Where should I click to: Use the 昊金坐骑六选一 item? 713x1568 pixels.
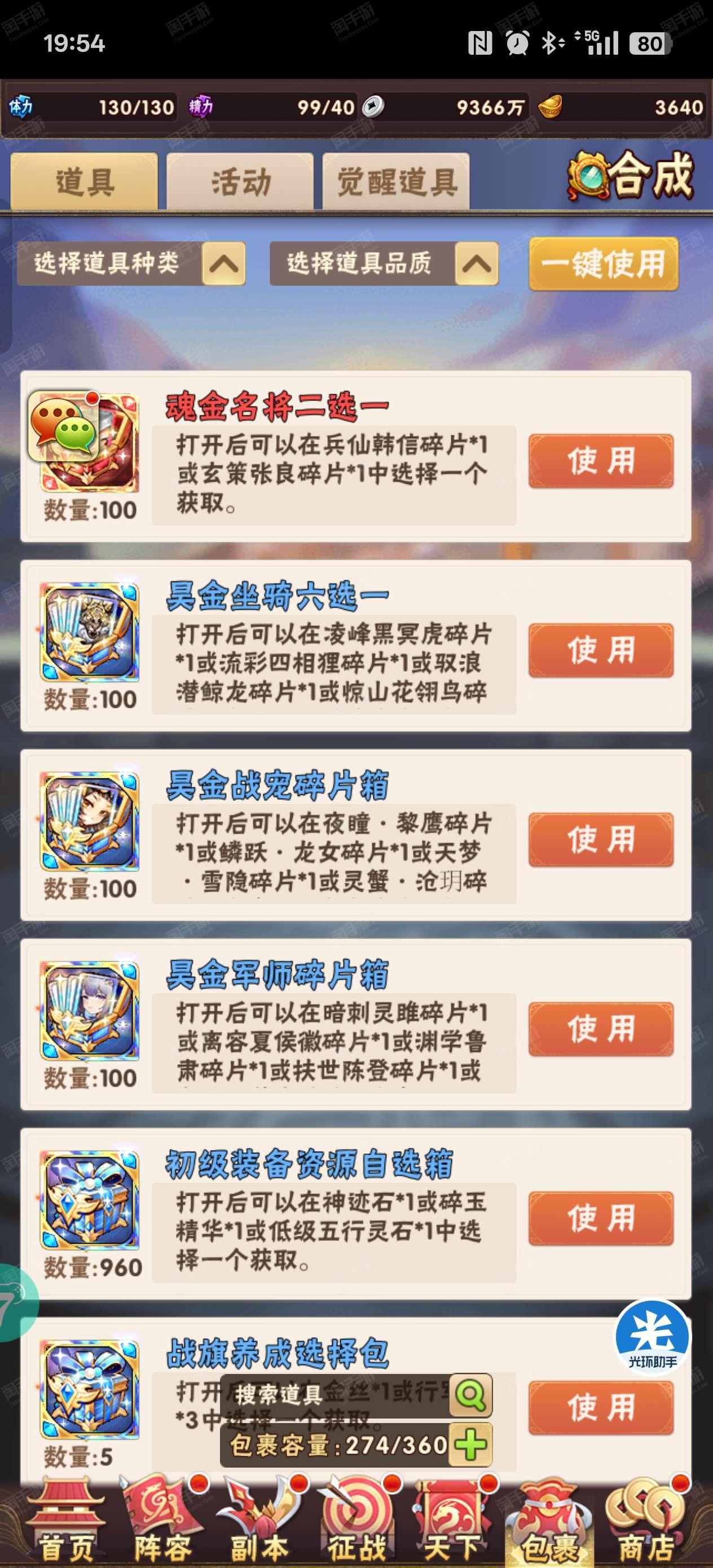coord(601,650)
